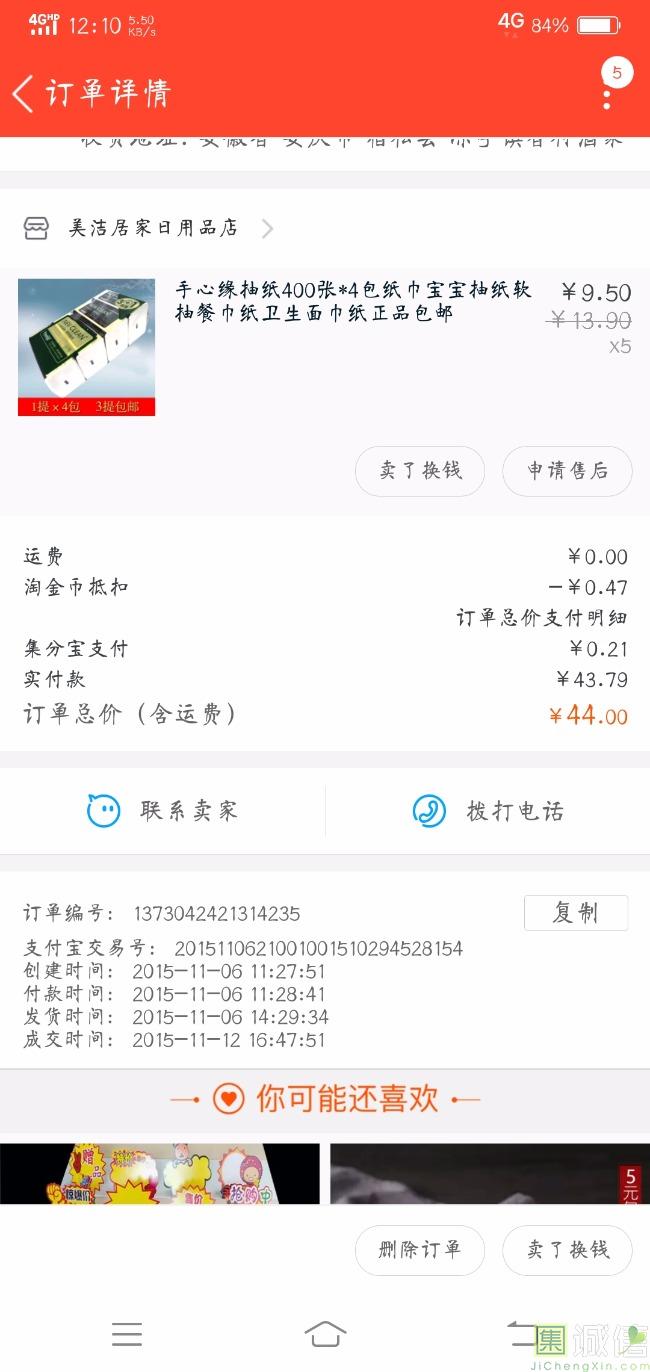Screen dimensions: 650x1372
Task: Open the overflow menu with three dots
Action: click(607, 97)
